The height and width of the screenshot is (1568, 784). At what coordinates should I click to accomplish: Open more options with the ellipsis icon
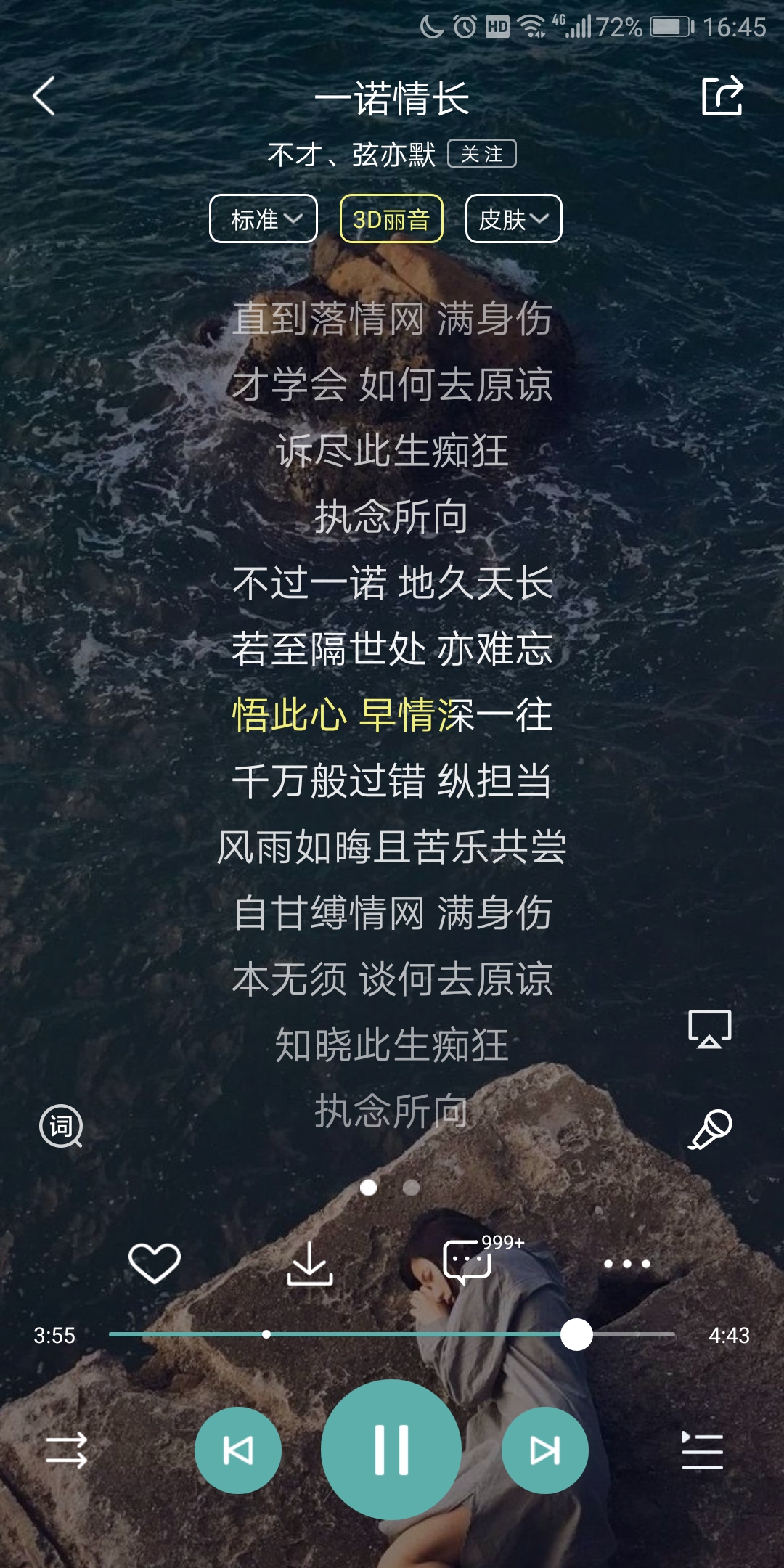[624, 1263]
